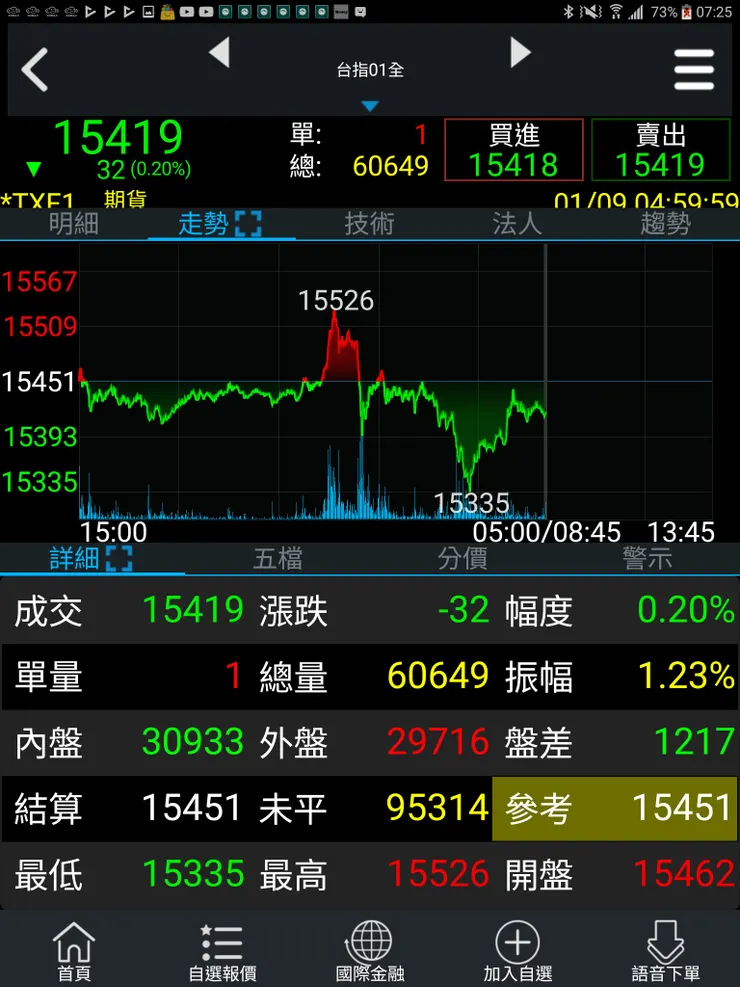
Task: Add this to 加入自選
Action: pos(518,951)
